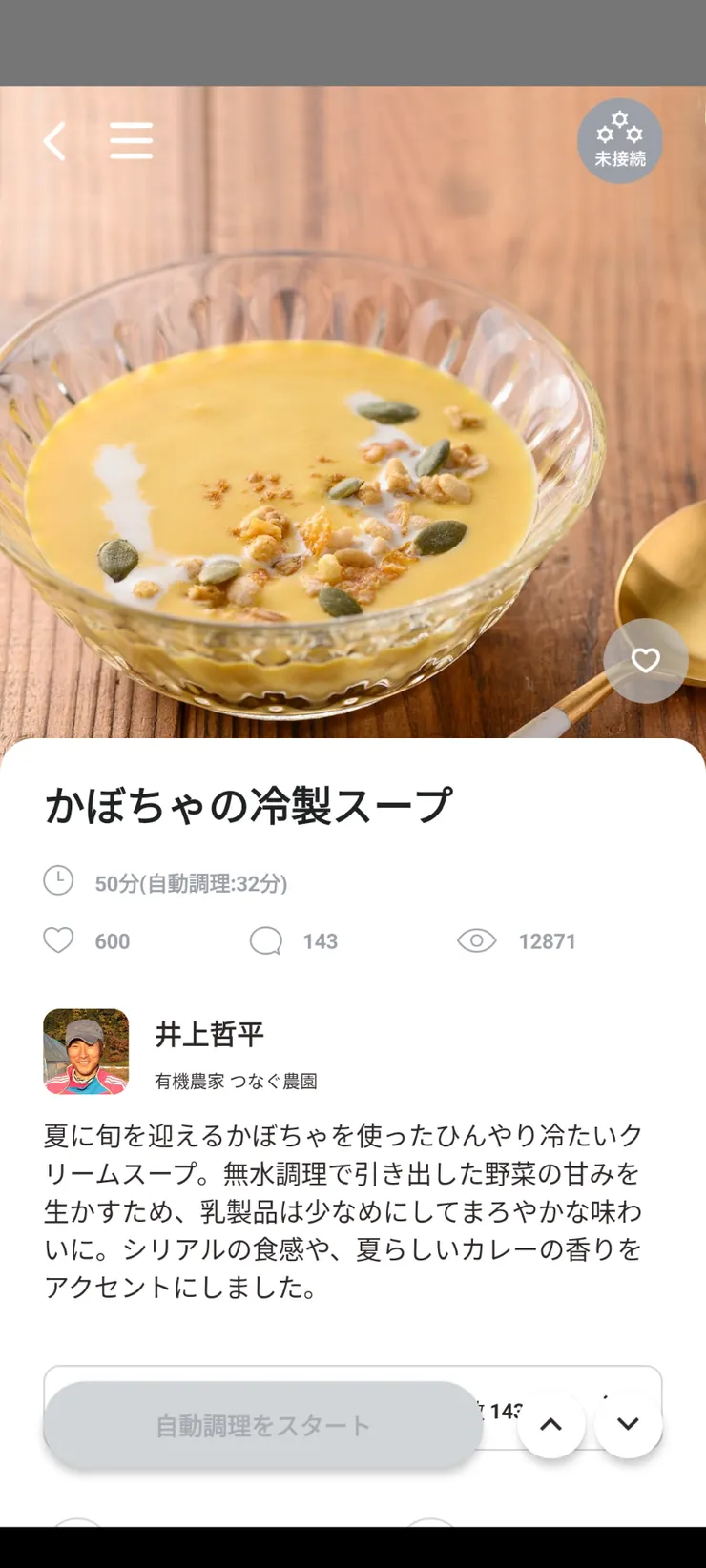The height and width of the screenshot is (1568, 706).
Task: Open the hamburger menu
Action: click(131, 141)
